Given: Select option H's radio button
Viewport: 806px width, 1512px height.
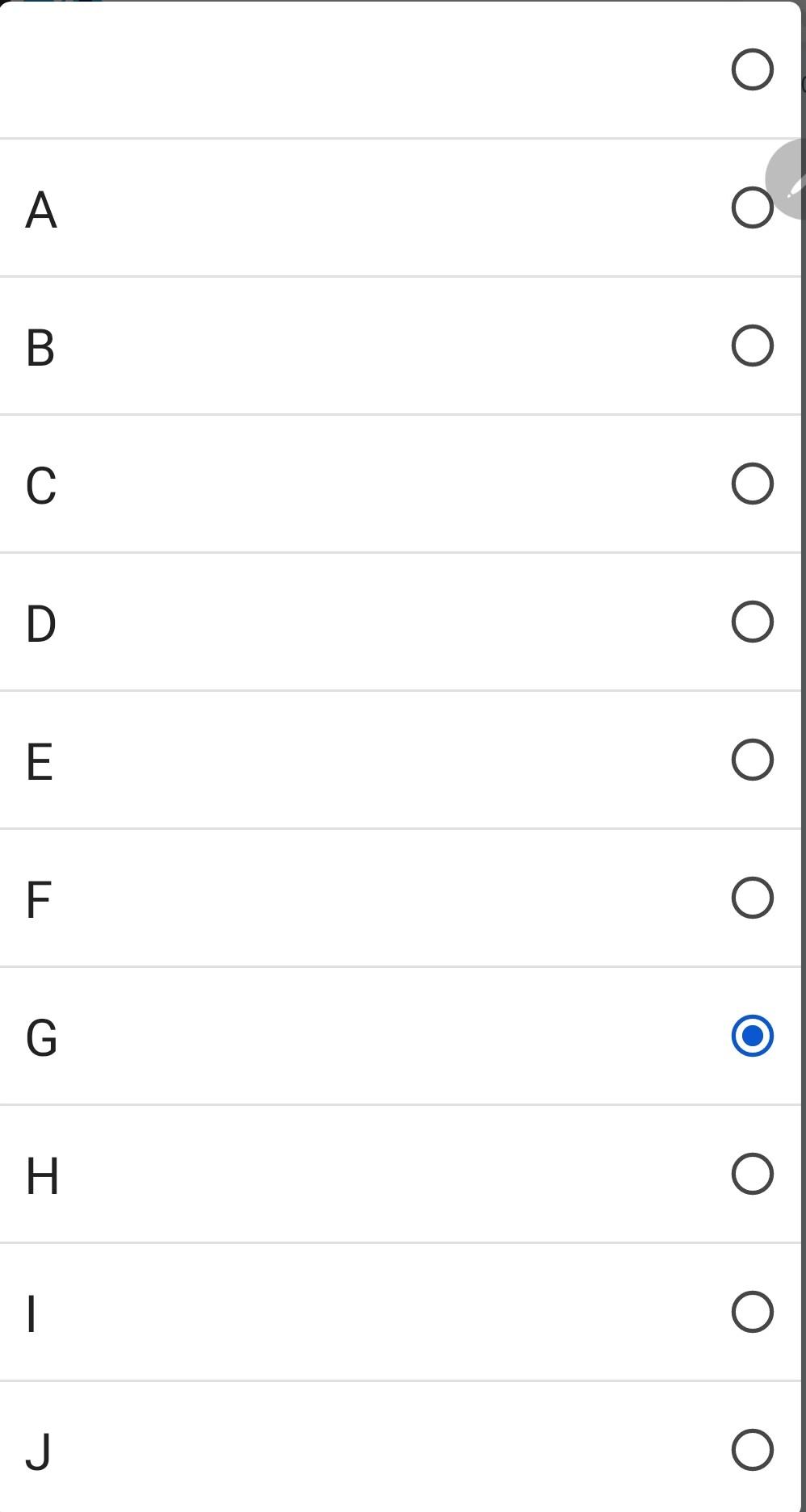Looking at the screenshot, I should [x=751, y=1173].
